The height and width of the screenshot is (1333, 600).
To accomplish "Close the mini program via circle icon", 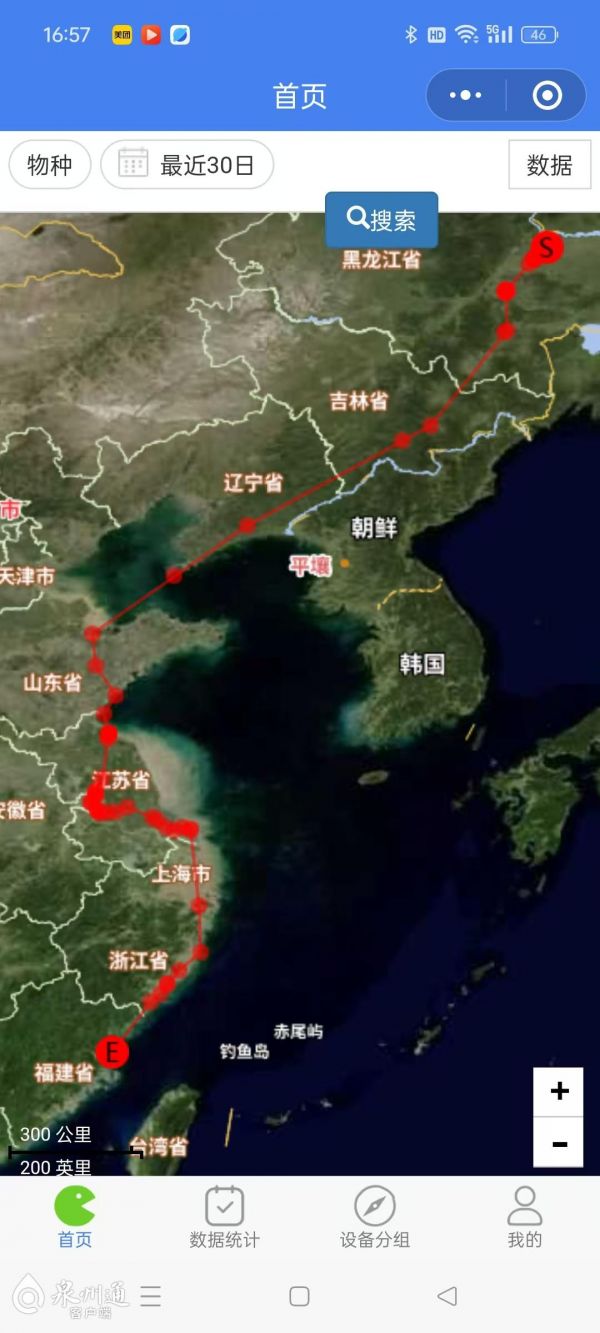I will pyautogui.click(x=547, y=96).
